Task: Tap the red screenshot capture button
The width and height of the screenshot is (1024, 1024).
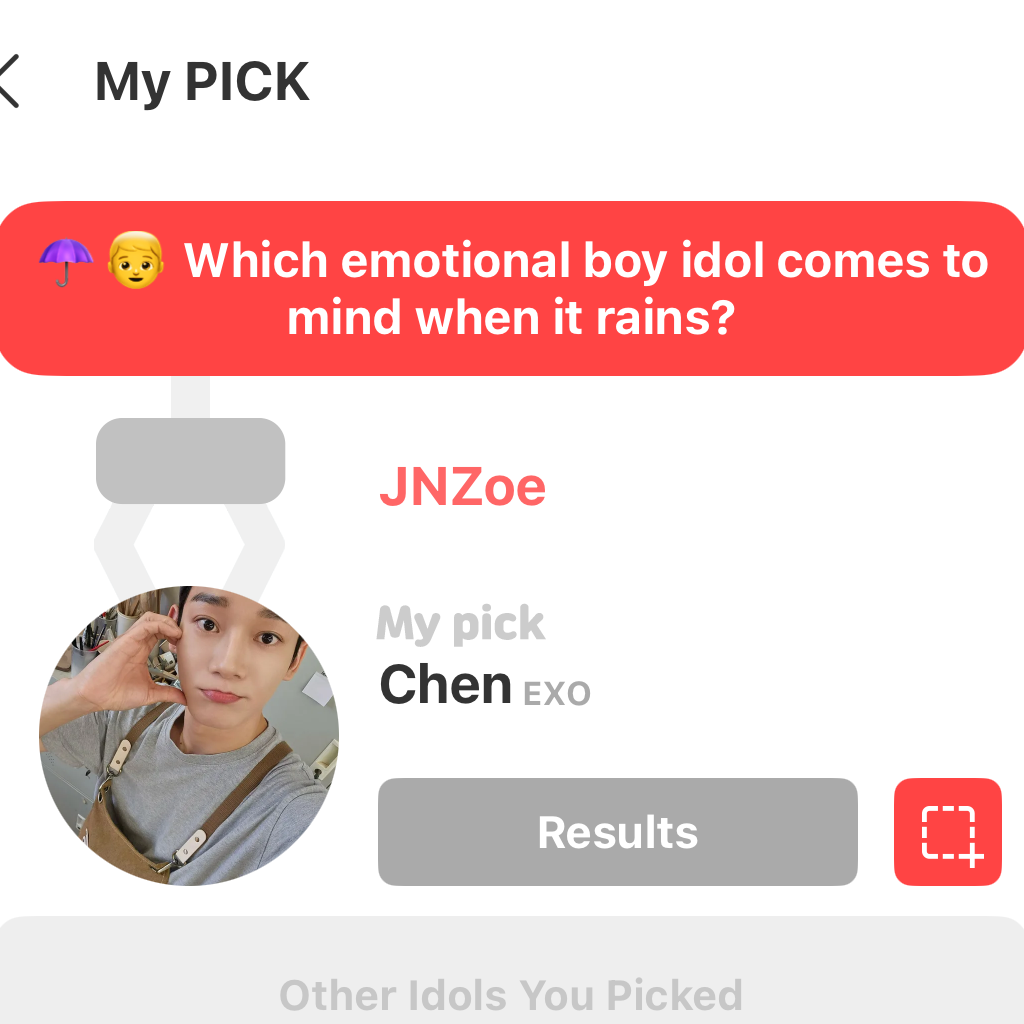Action: [x=947, y=832]
